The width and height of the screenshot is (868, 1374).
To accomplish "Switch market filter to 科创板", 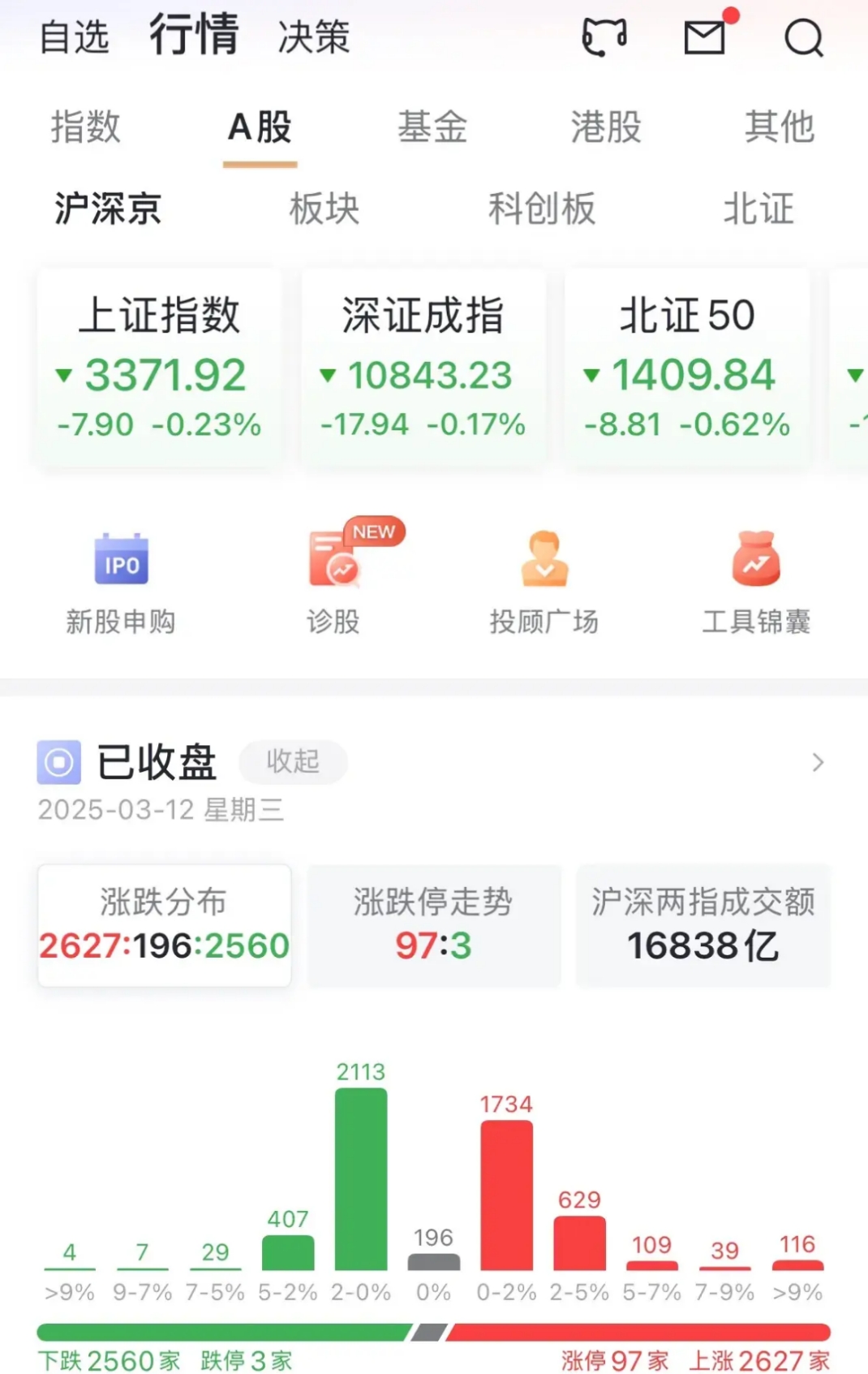I will pyautogui.click(x=543, y=209).
